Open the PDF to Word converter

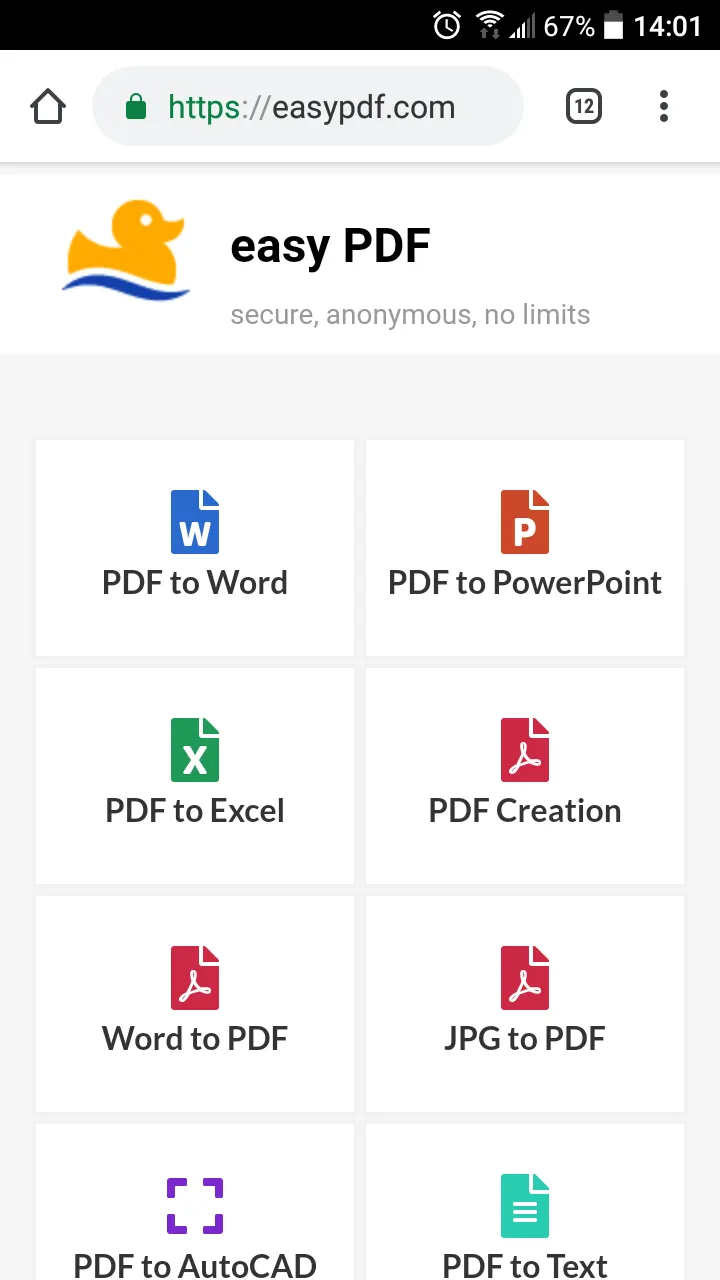pyautogui.click(x=195, y=548)
